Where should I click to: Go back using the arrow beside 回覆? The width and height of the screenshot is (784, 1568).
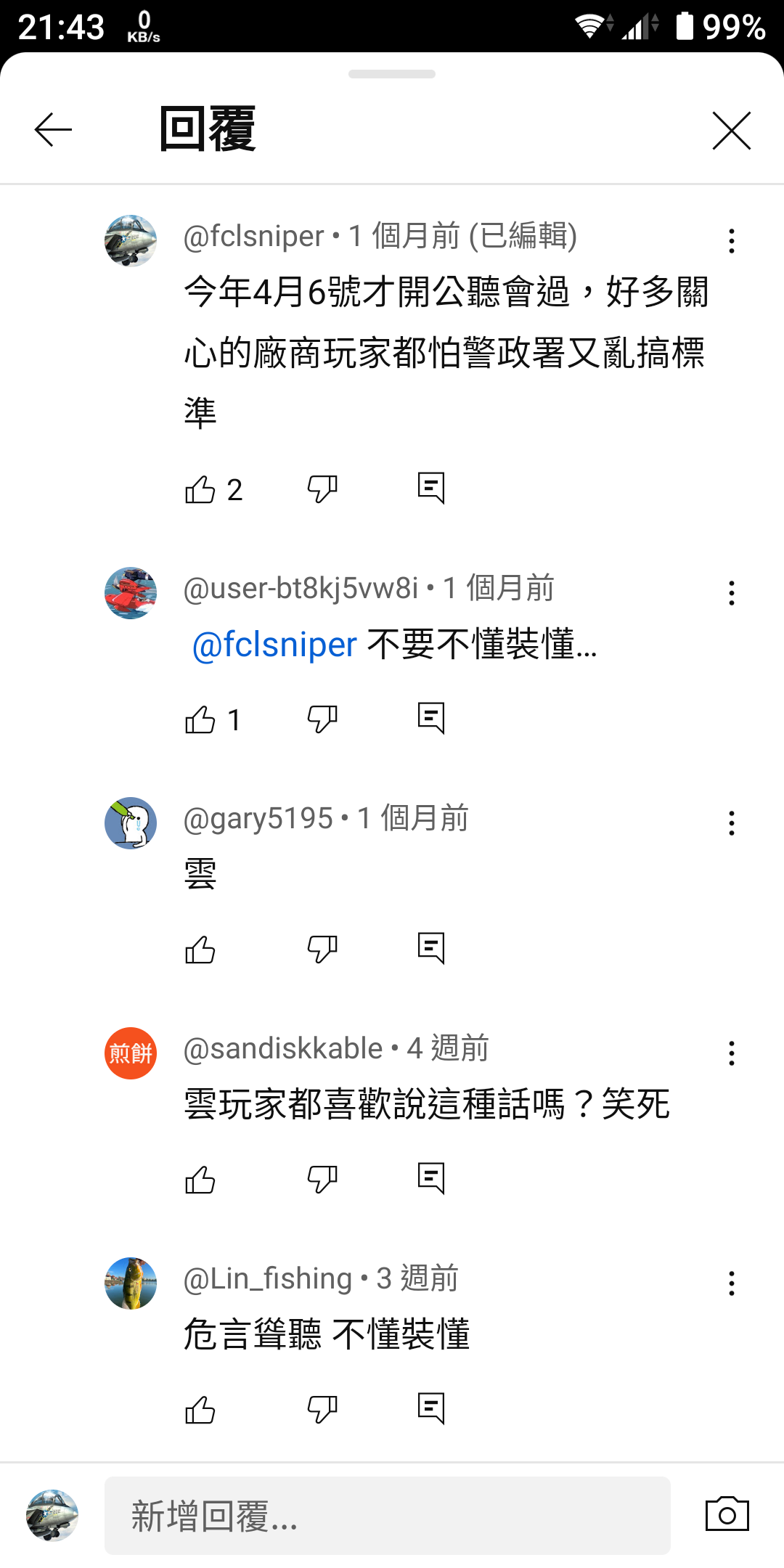tap(53, 130)
